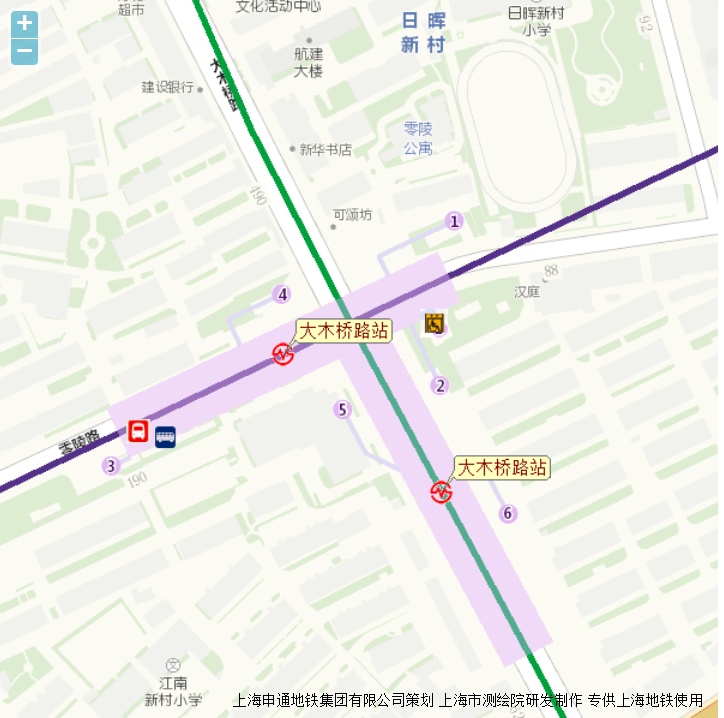Tap exit 6 marker

(508, 513)
